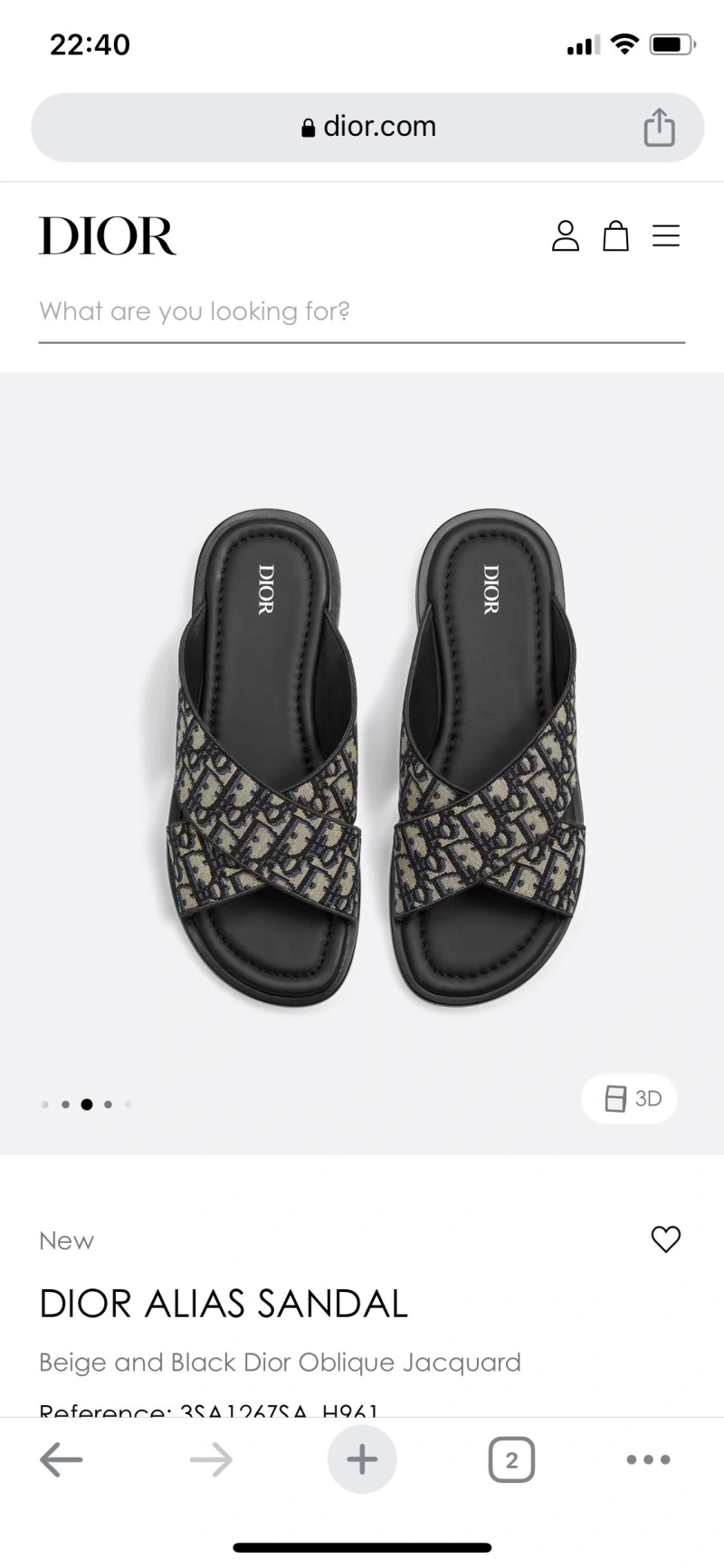Open the 3D view of the sandal

pyautogui.click(x=630, y=1098)
